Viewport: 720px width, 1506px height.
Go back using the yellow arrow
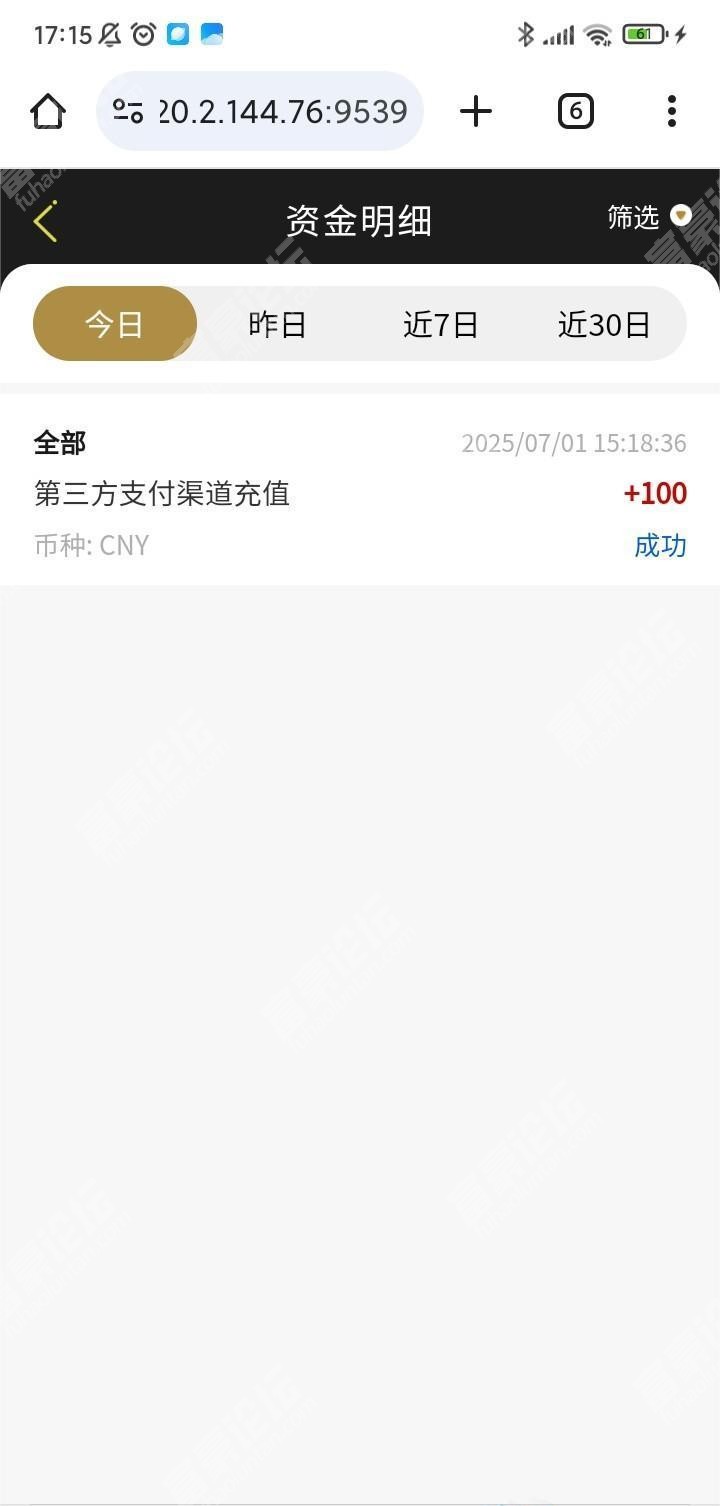[45, 221]
